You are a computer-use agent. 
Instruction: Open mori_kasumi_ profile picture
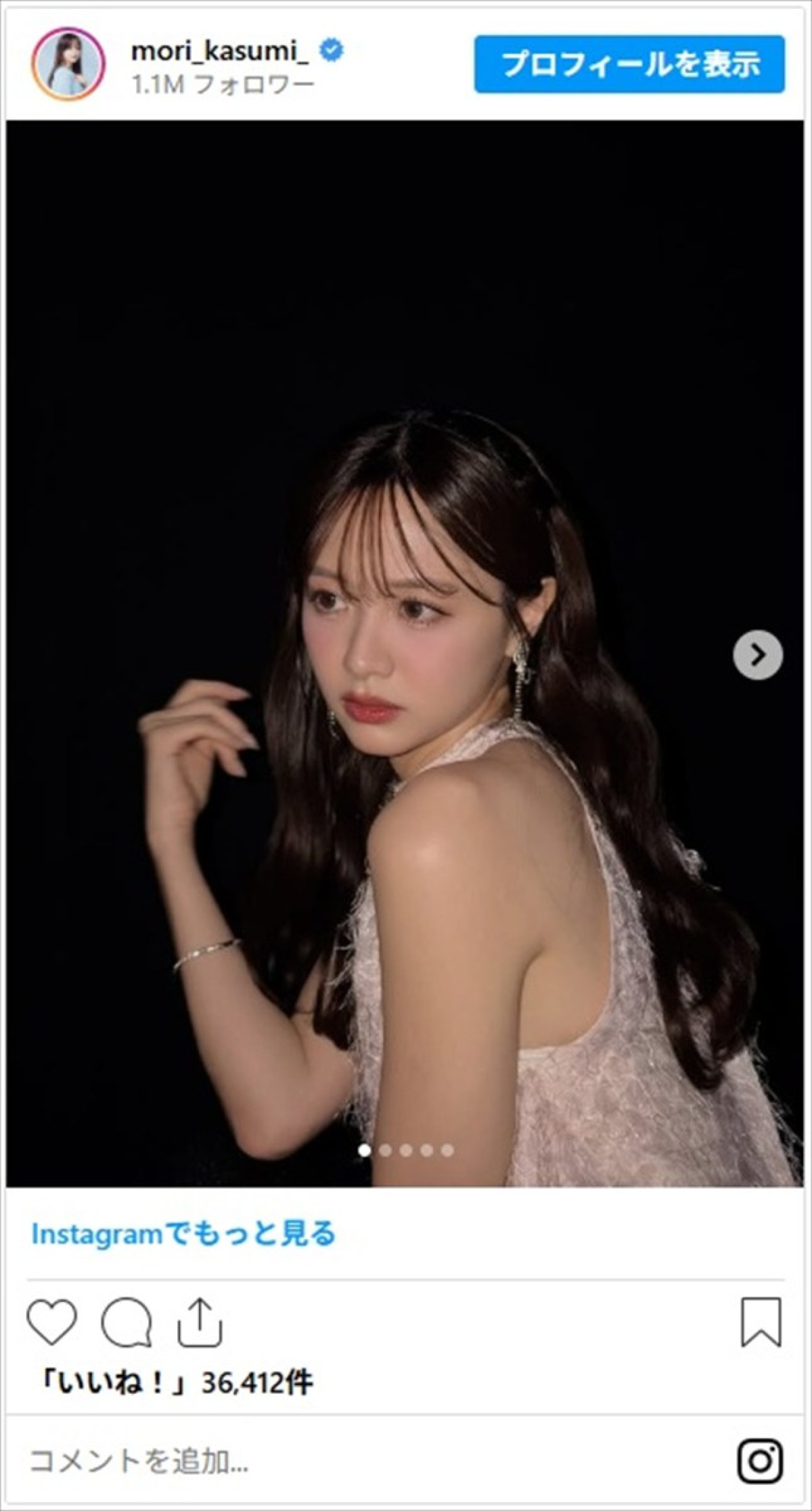(68, 64)
